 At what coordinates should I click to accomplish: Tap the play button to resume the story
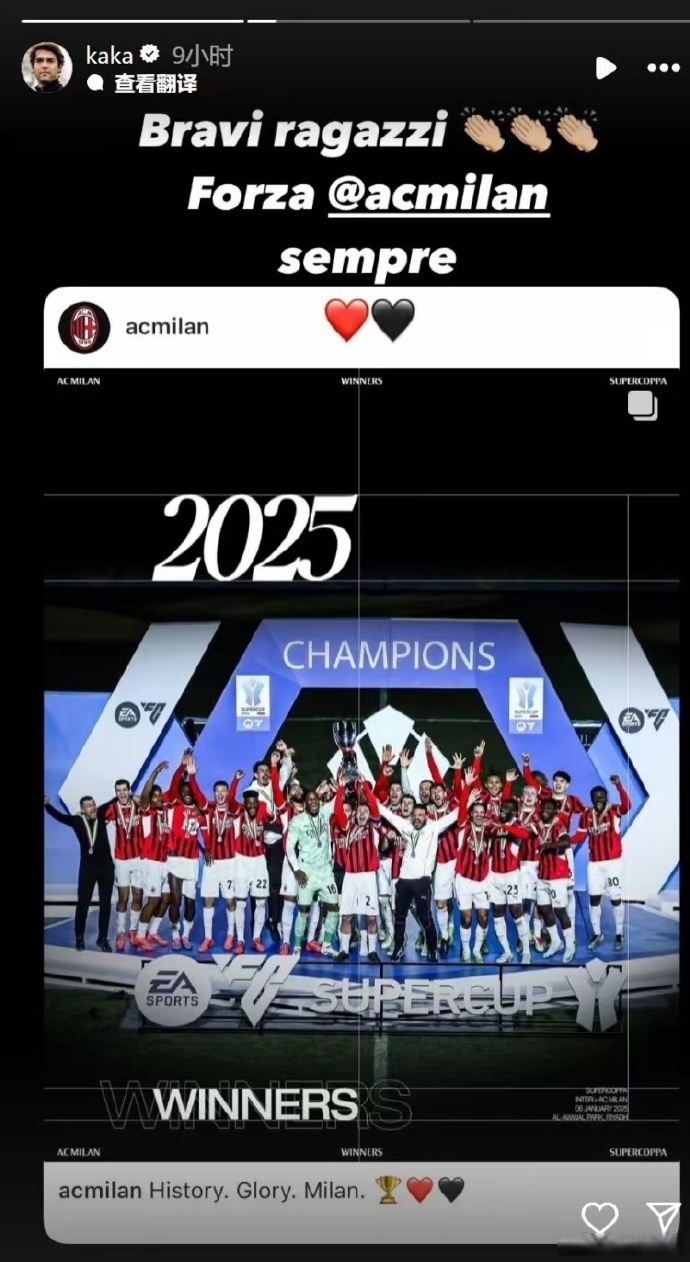point(605,68)
